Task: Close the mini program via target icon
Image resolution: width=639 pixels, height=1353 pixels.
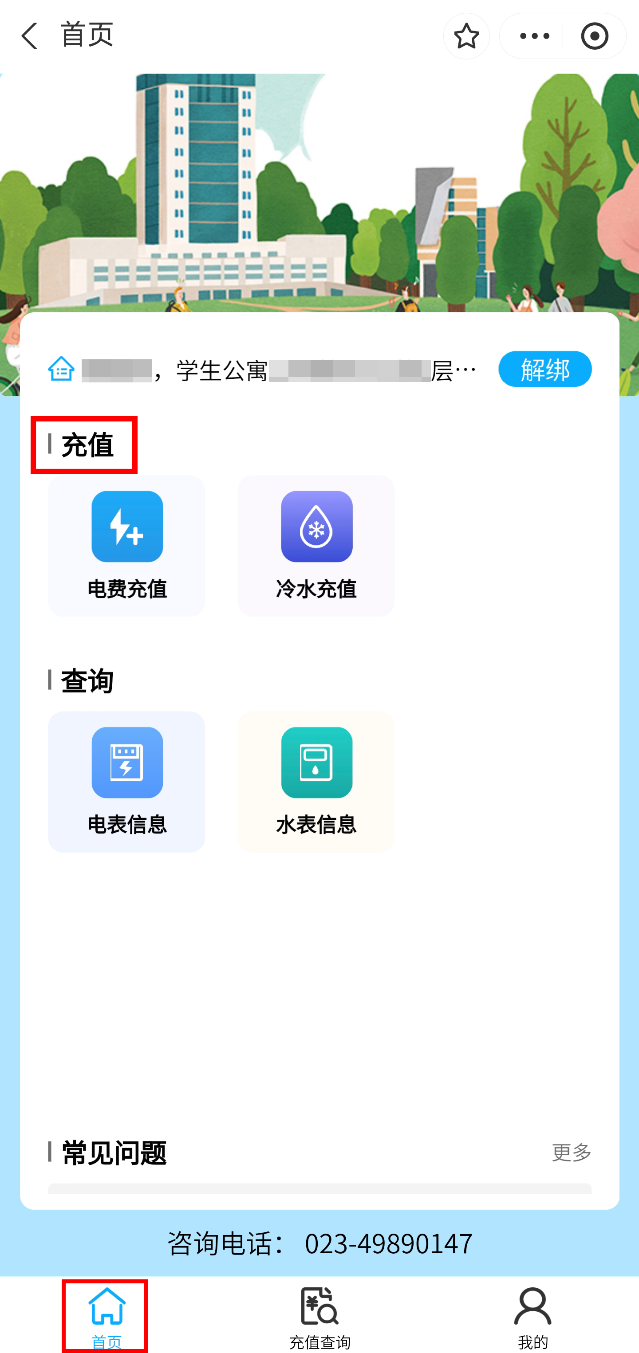Action: (x=595, y=37)
